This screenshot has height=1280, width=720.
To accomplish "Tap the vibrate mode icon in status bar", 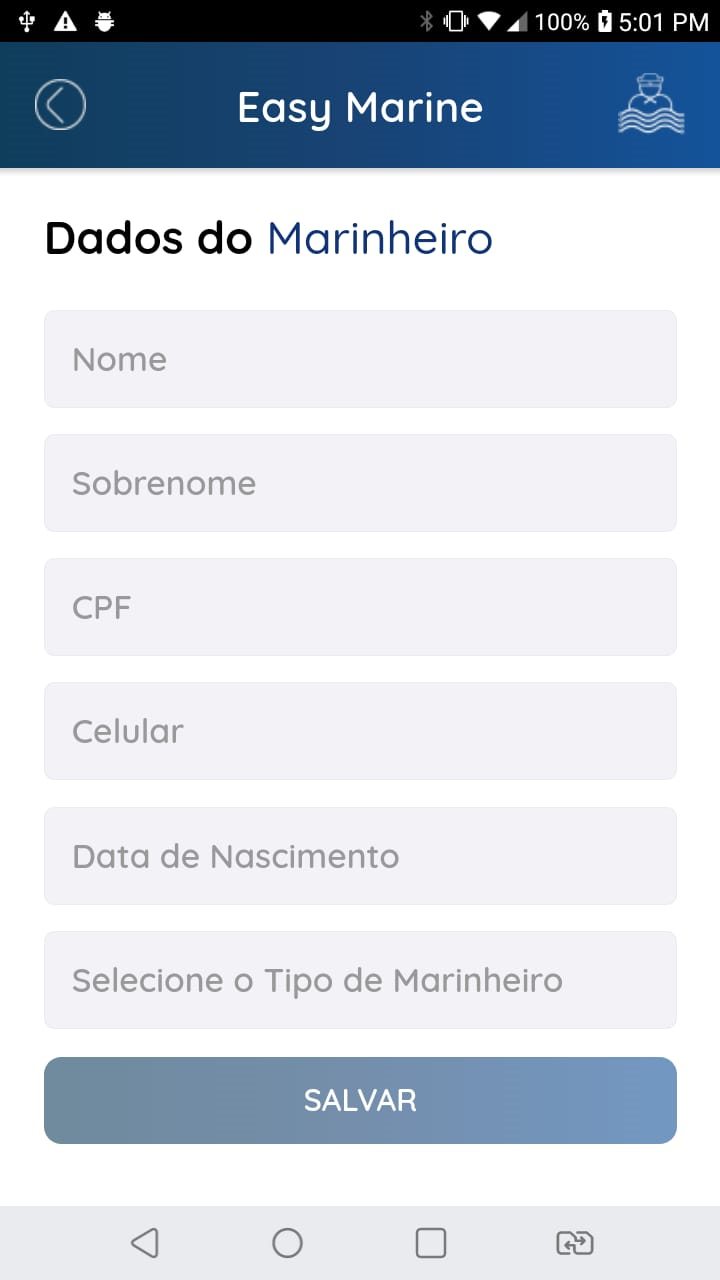I will click(x=455, y=20).
